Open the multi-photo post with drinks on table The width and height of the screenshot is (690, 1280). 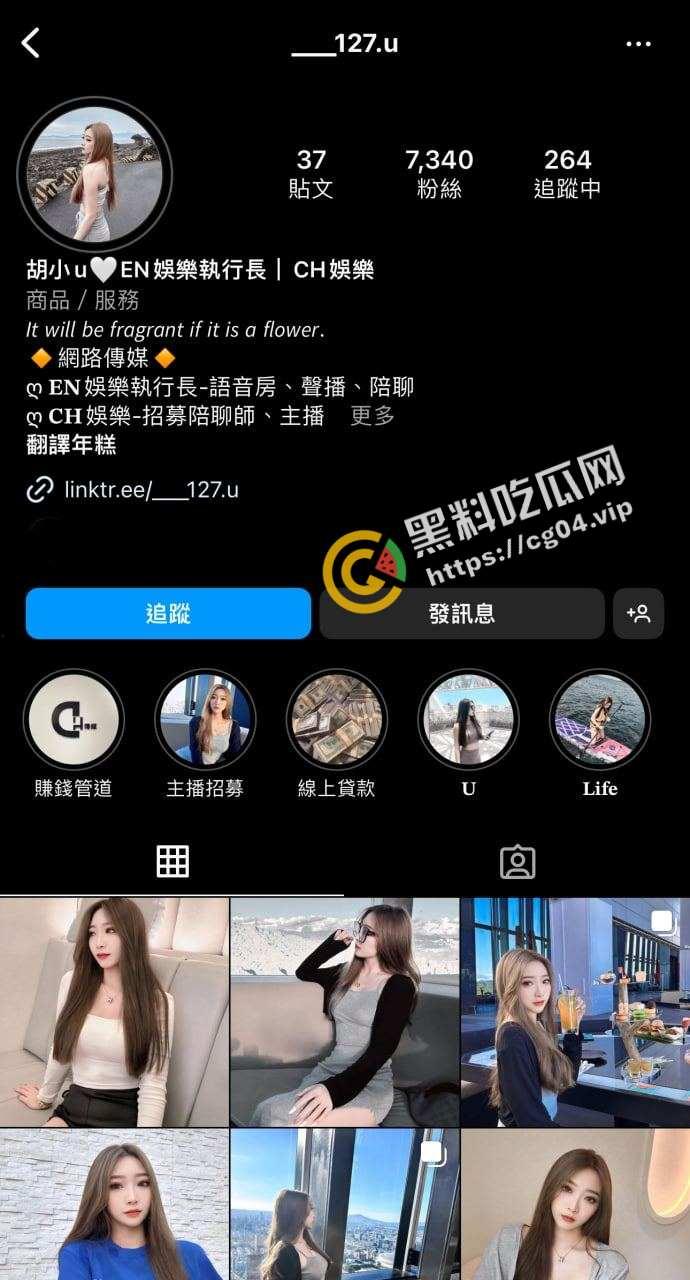(x=575, y=1012)
